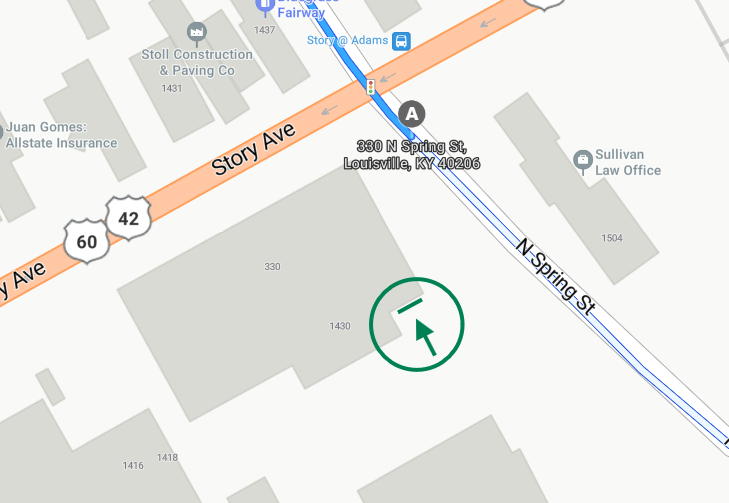The width and height of the screenshot is (729, 503).
Task: Tap destination marker A on the route
Action: (x=411, y=113)
